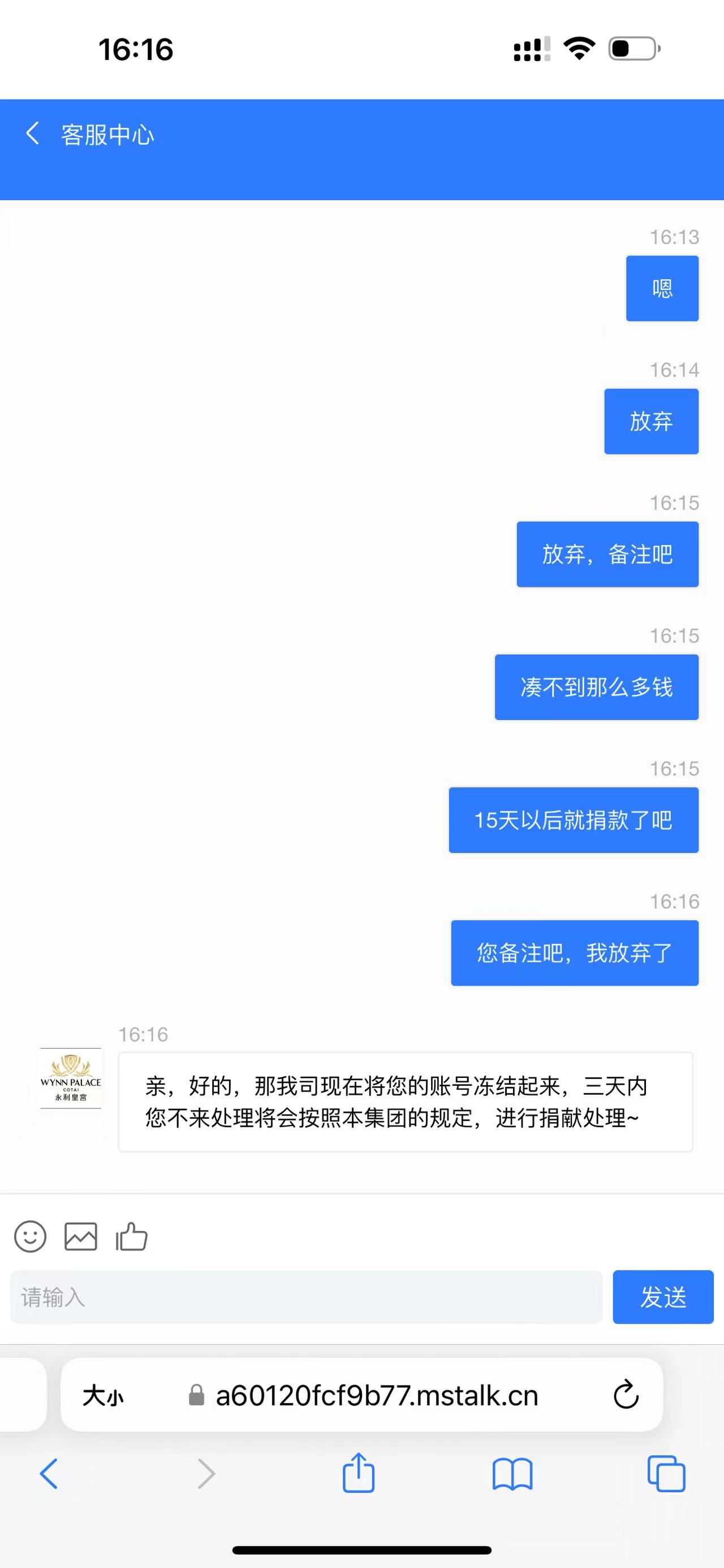This screenshot has height=1568, width=724.
Task: Go back from 客服中心 chat
Action: [x=33, y=133]
